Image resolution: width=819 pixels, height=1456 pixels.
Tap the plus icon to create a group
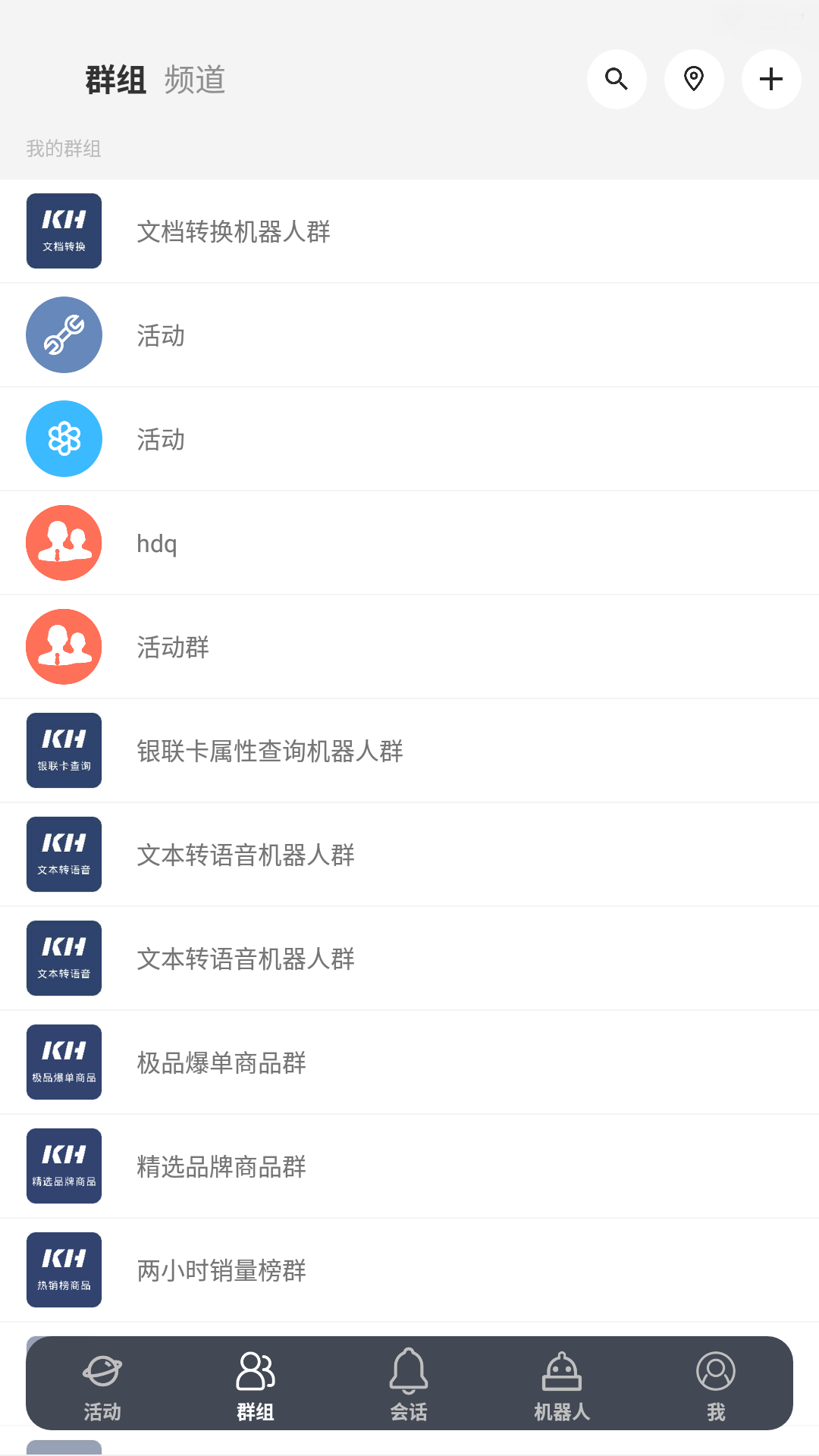click(770, 79)
